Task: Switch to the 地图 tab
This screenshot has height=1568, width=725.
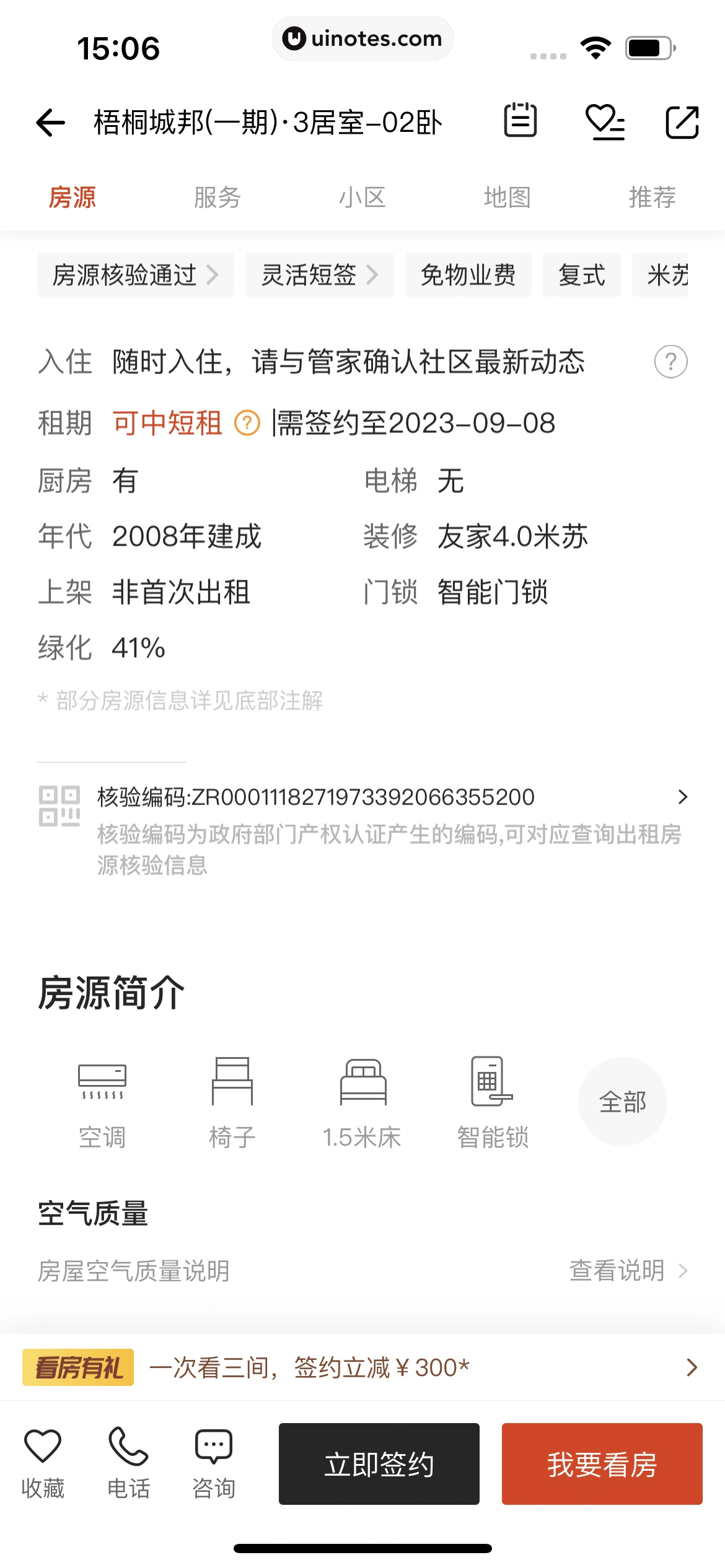Action: point(507,197)
